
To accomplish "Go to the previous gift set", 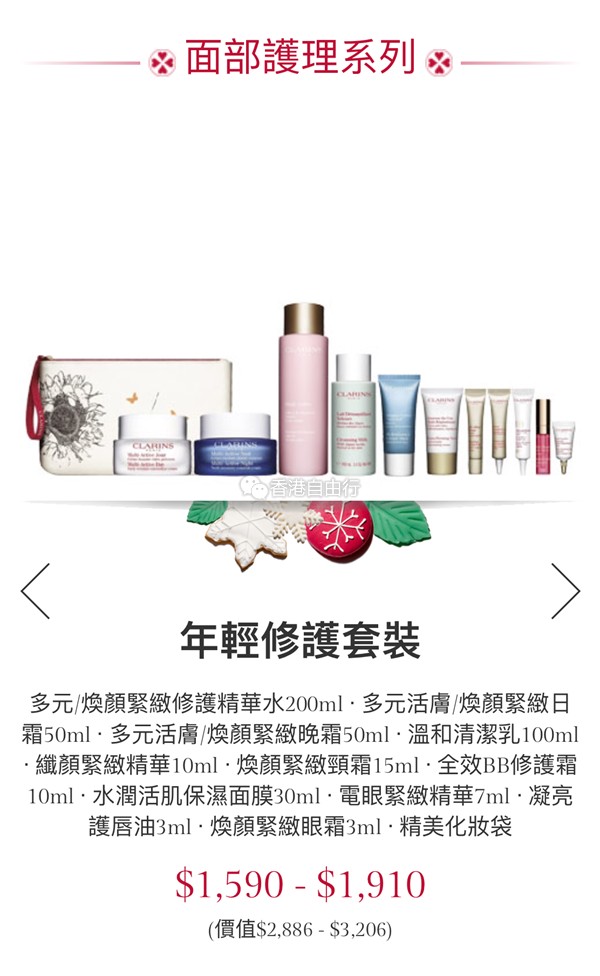I will [36, 591].
